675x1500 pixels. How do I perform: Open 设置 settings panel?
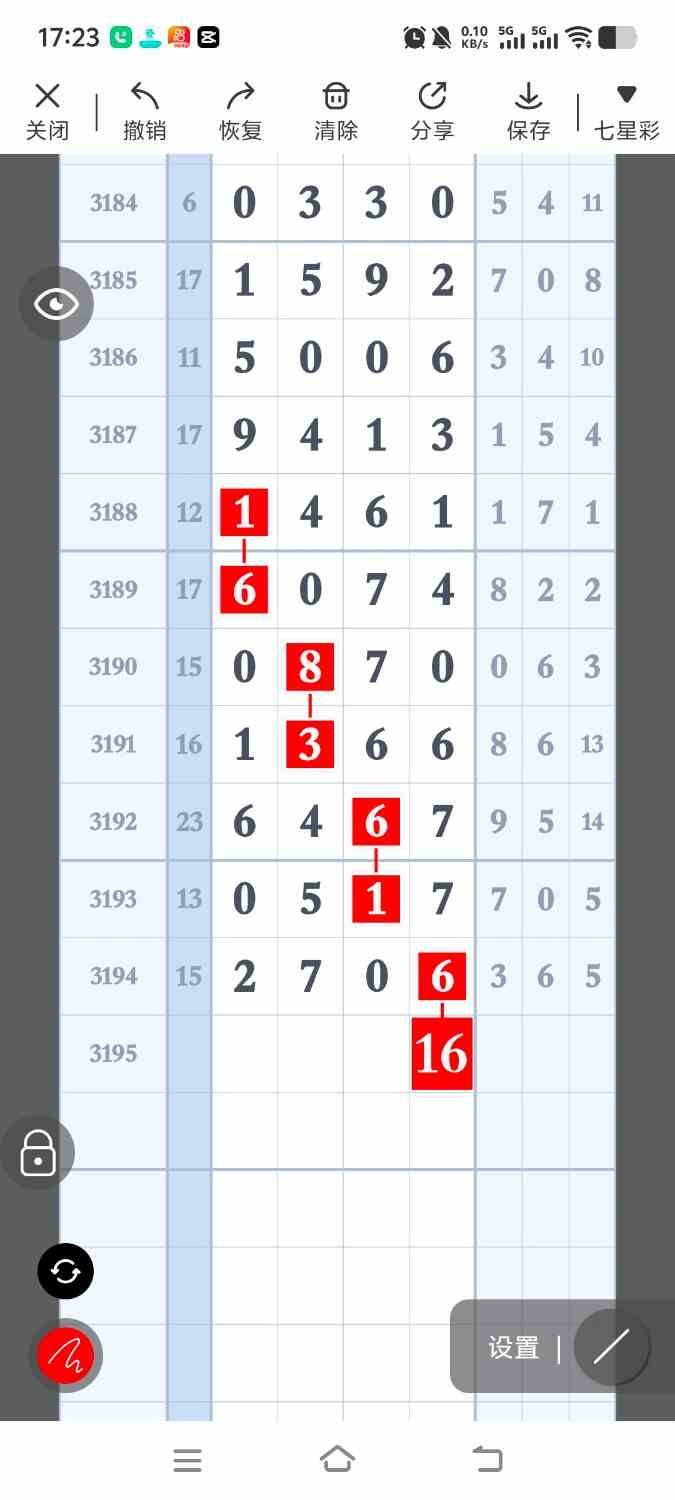514,1348
